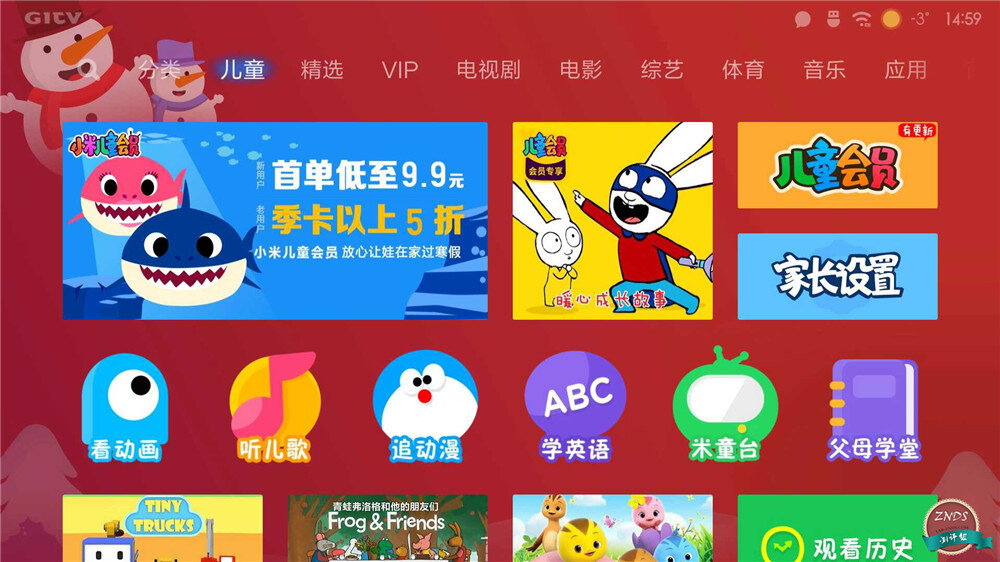Switch to the 分类 tab

tap(161, 70)
